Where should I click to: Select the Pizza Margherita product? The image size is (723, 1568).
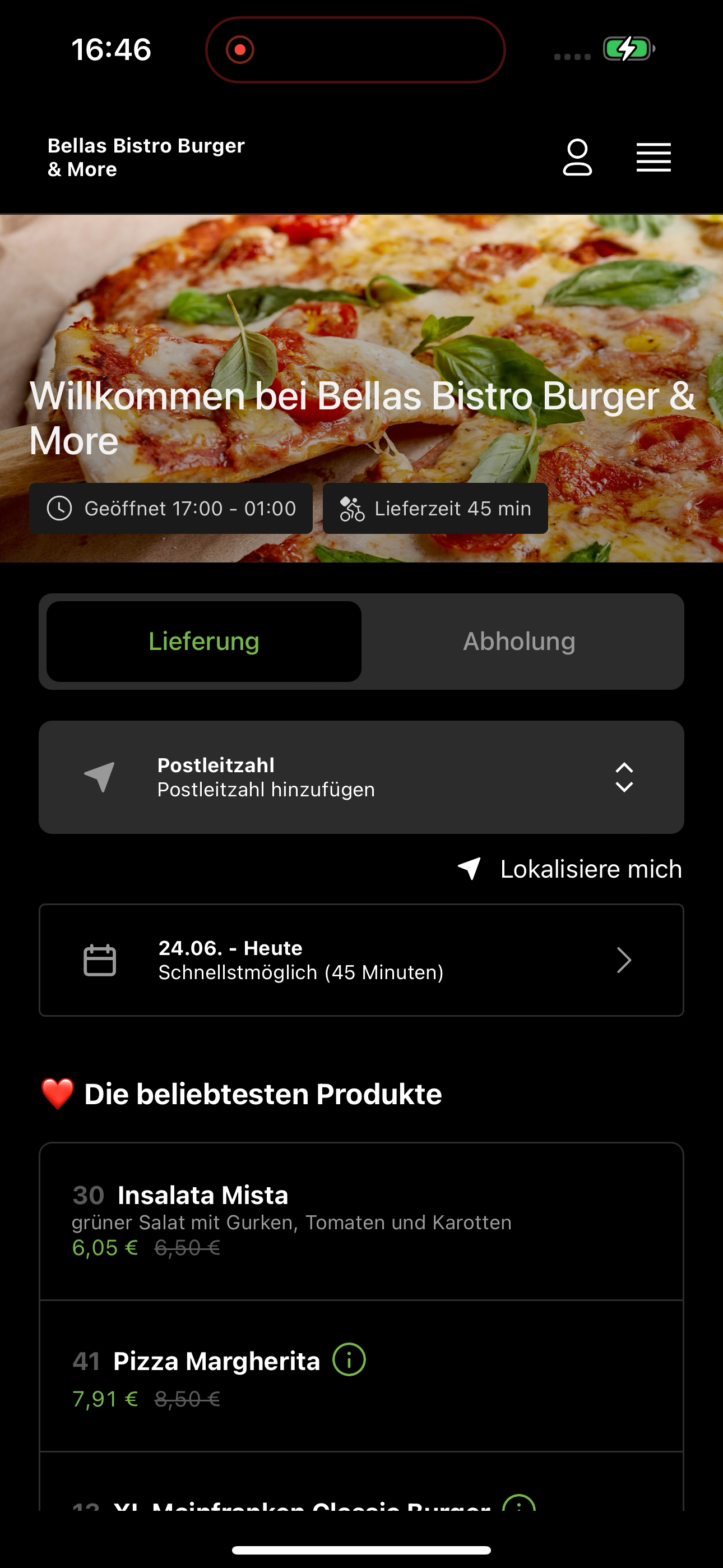coord(361,1376)
